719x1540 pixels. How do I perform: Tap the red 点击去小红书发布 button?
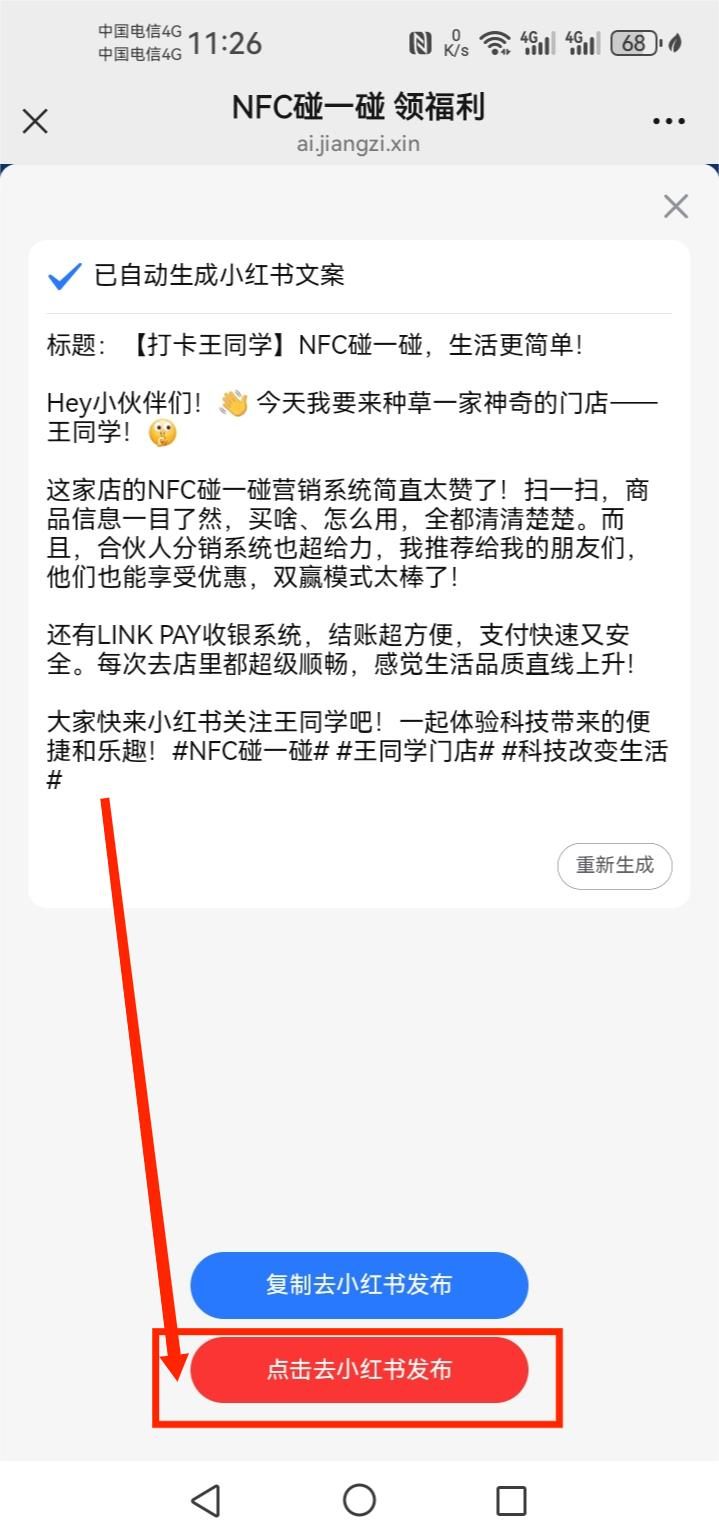[359, 1369]
